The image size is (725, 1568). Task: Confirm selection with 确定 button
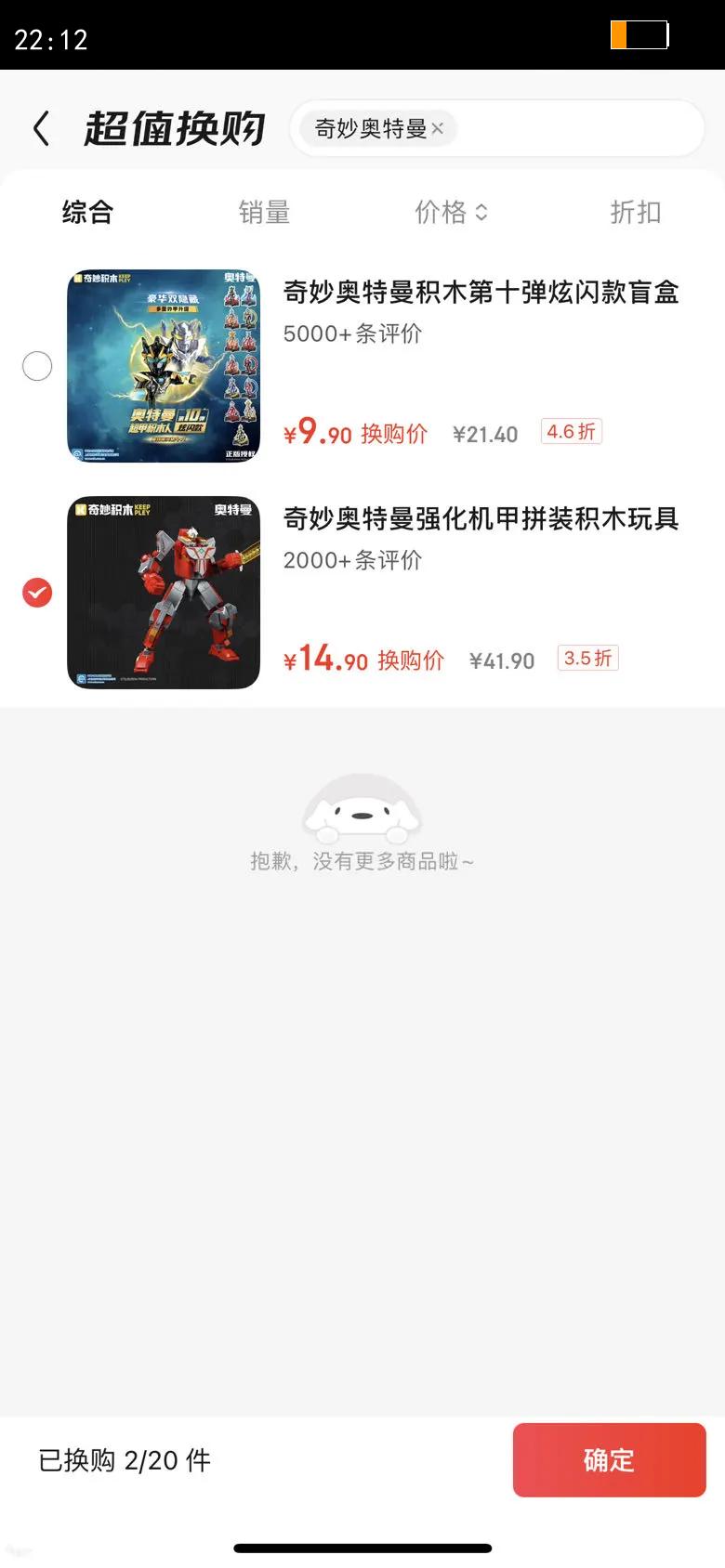pyautogui.click(x=609, y=1459)
